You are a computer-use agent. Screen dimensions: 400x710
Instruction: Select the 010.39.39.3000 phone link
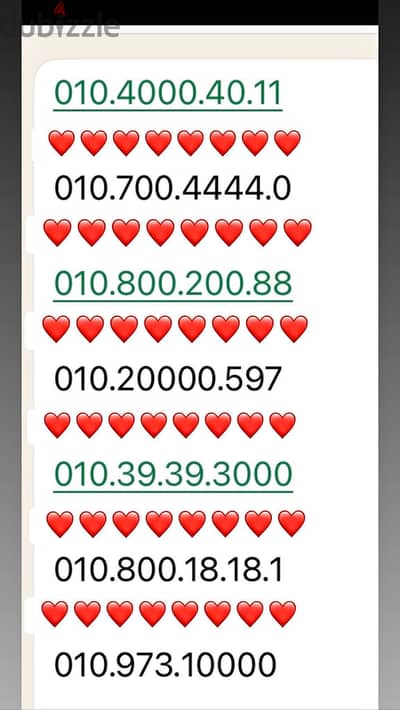[173, 474]
